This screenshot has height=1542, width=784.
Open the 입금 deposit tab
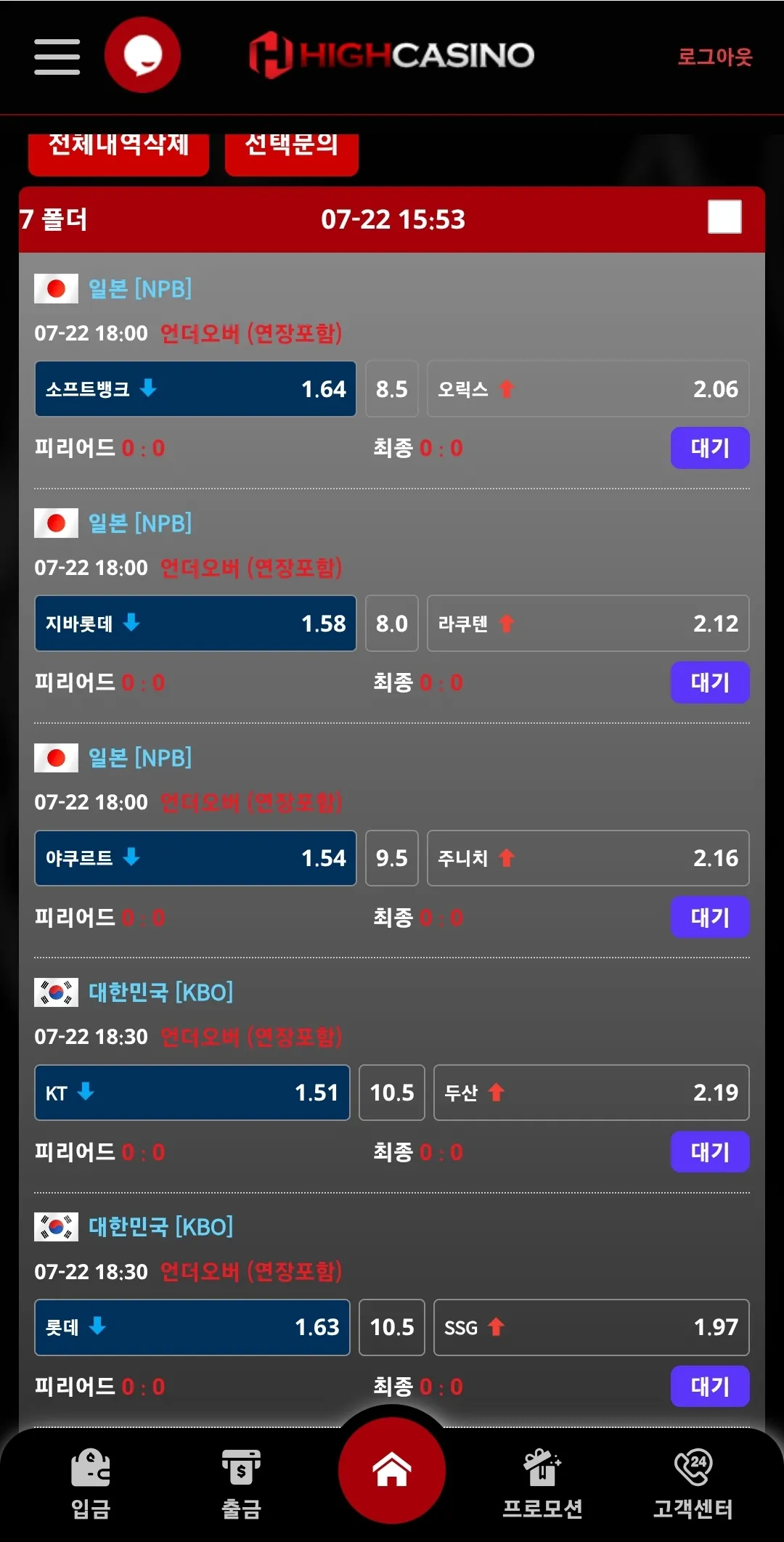(91, 1485)
